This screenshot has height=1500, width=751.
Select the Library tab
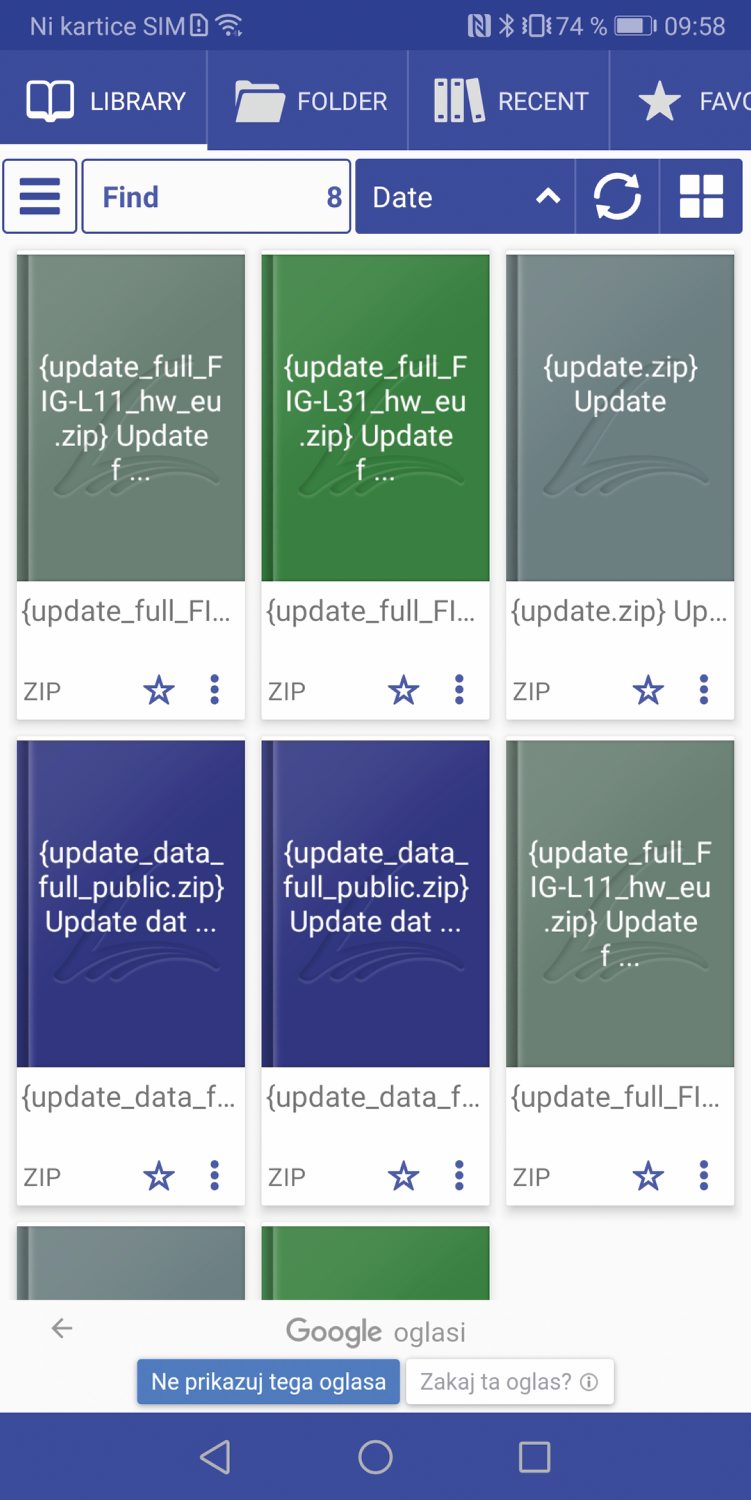coord(104,101)
